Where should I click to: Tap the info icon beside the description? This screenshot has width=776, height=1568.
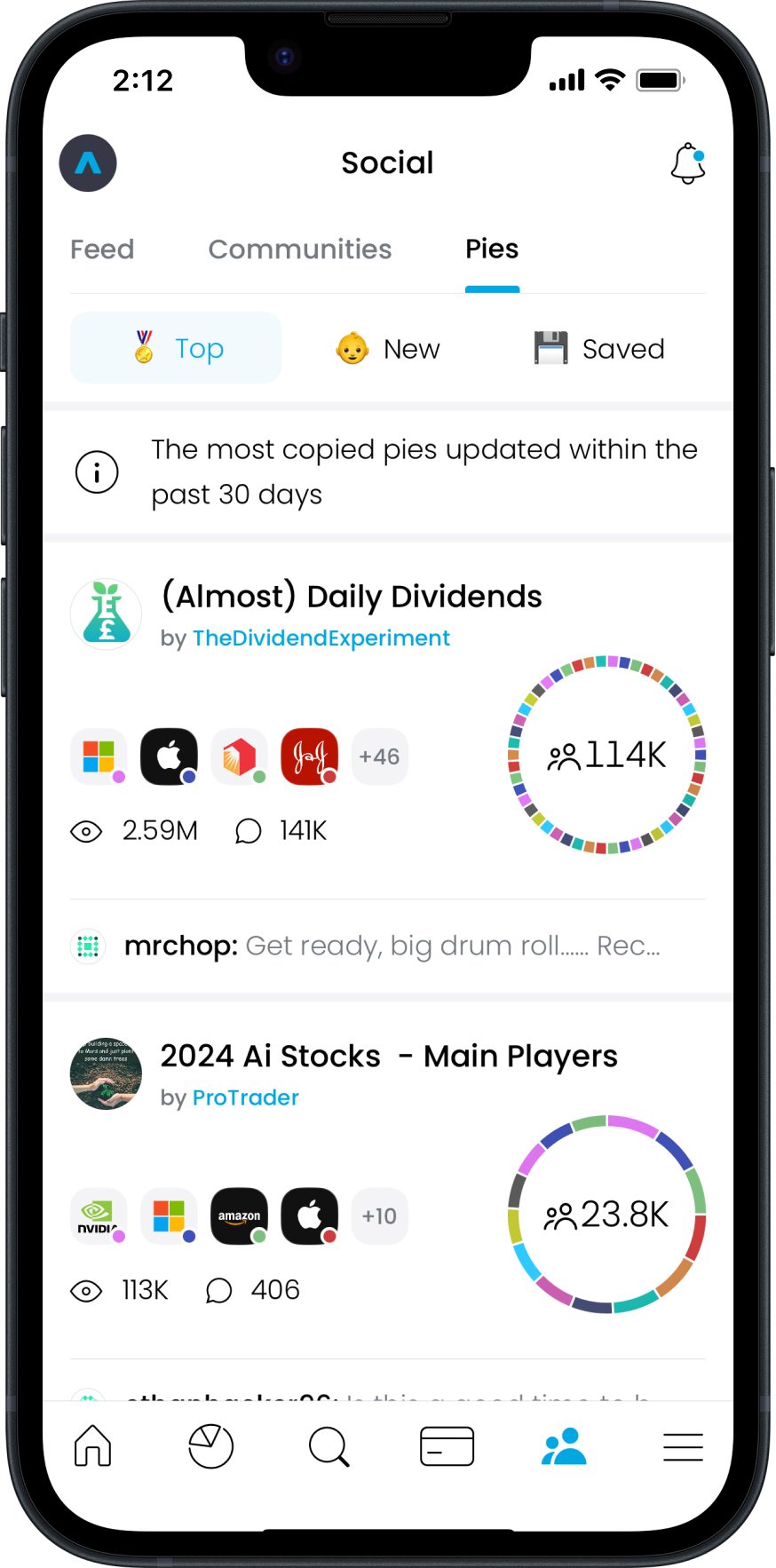tap(97, 472)
